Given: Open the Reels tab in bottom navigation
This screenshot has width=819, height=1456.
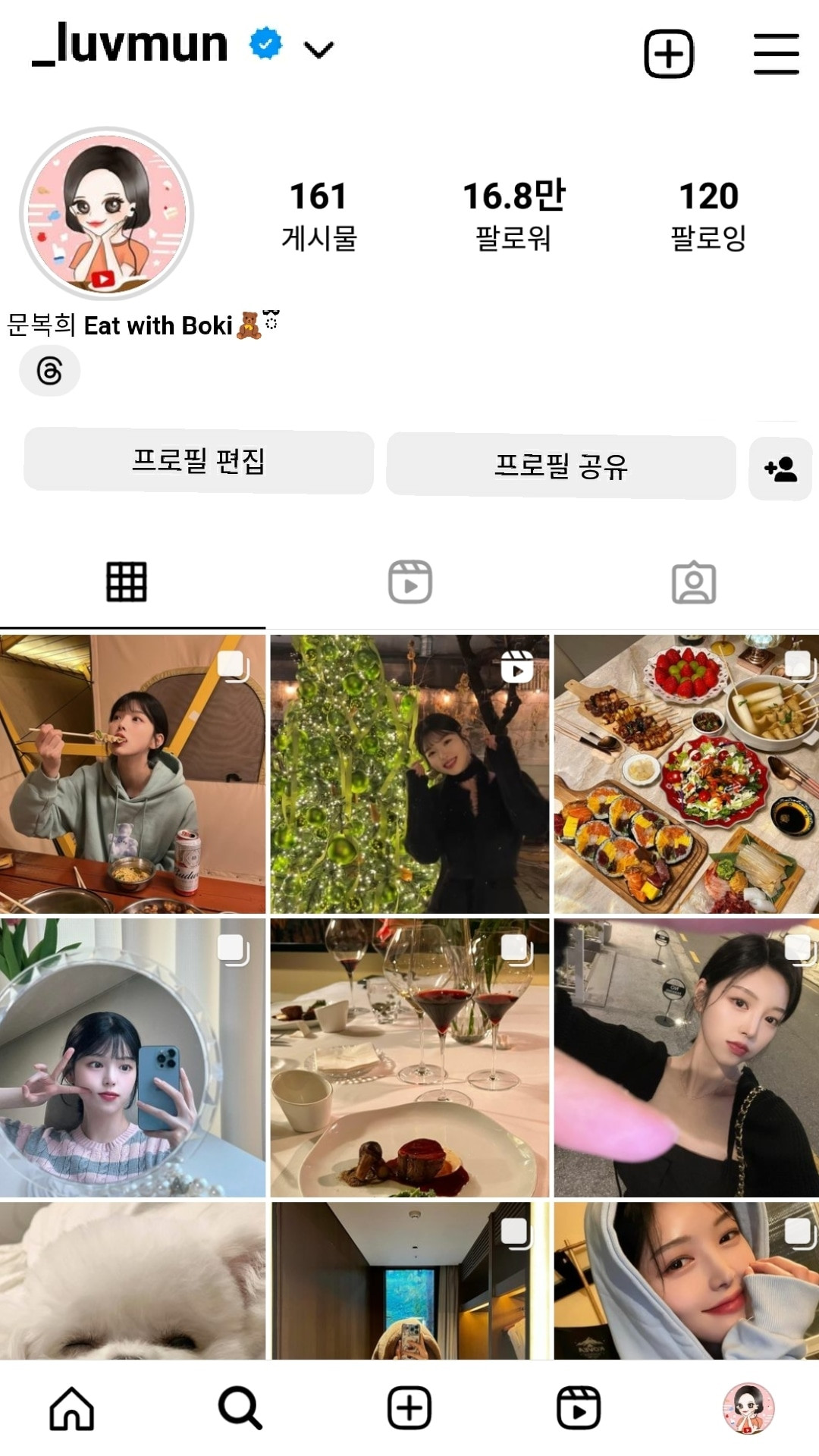Looking at the screenshot, I should [579, 1408].
